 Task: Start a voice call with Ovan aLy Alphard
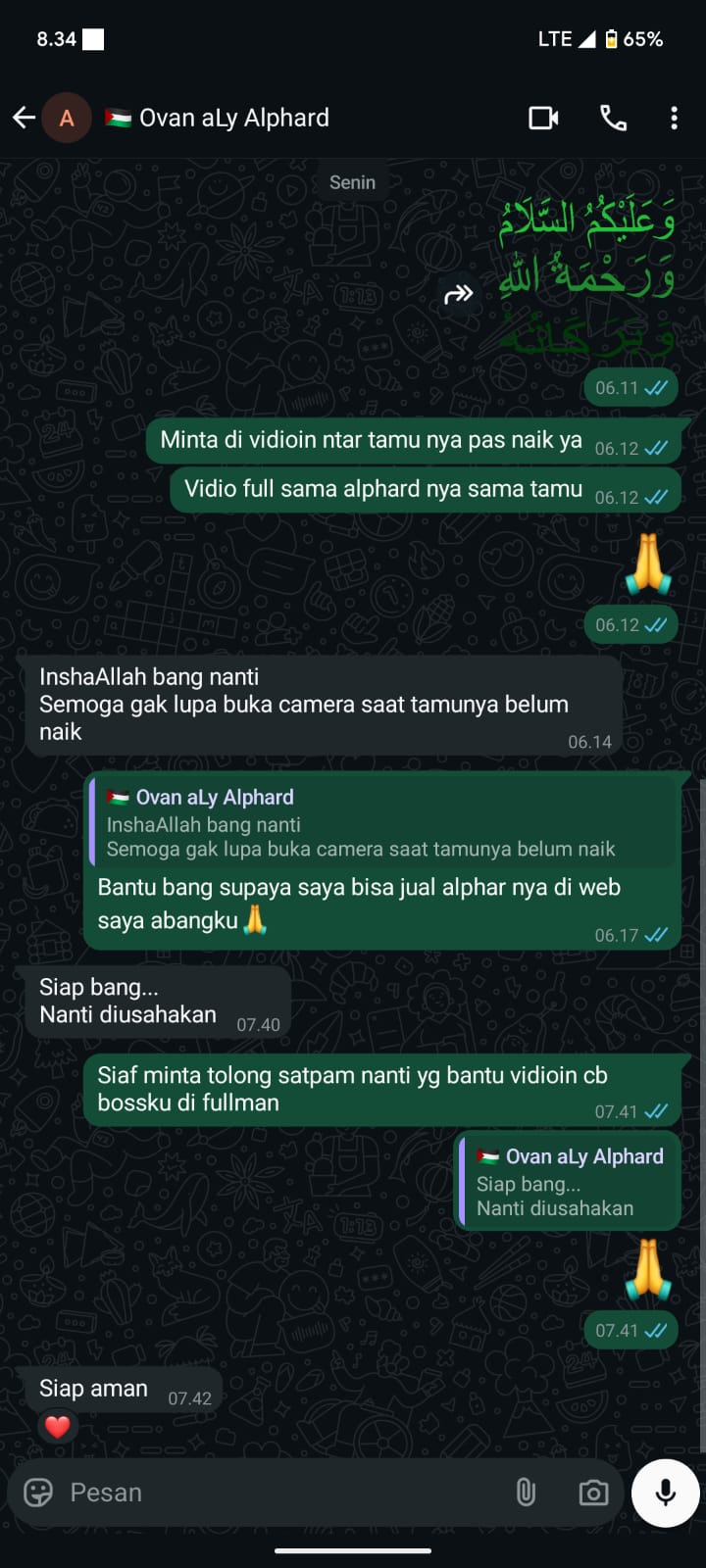613,119
